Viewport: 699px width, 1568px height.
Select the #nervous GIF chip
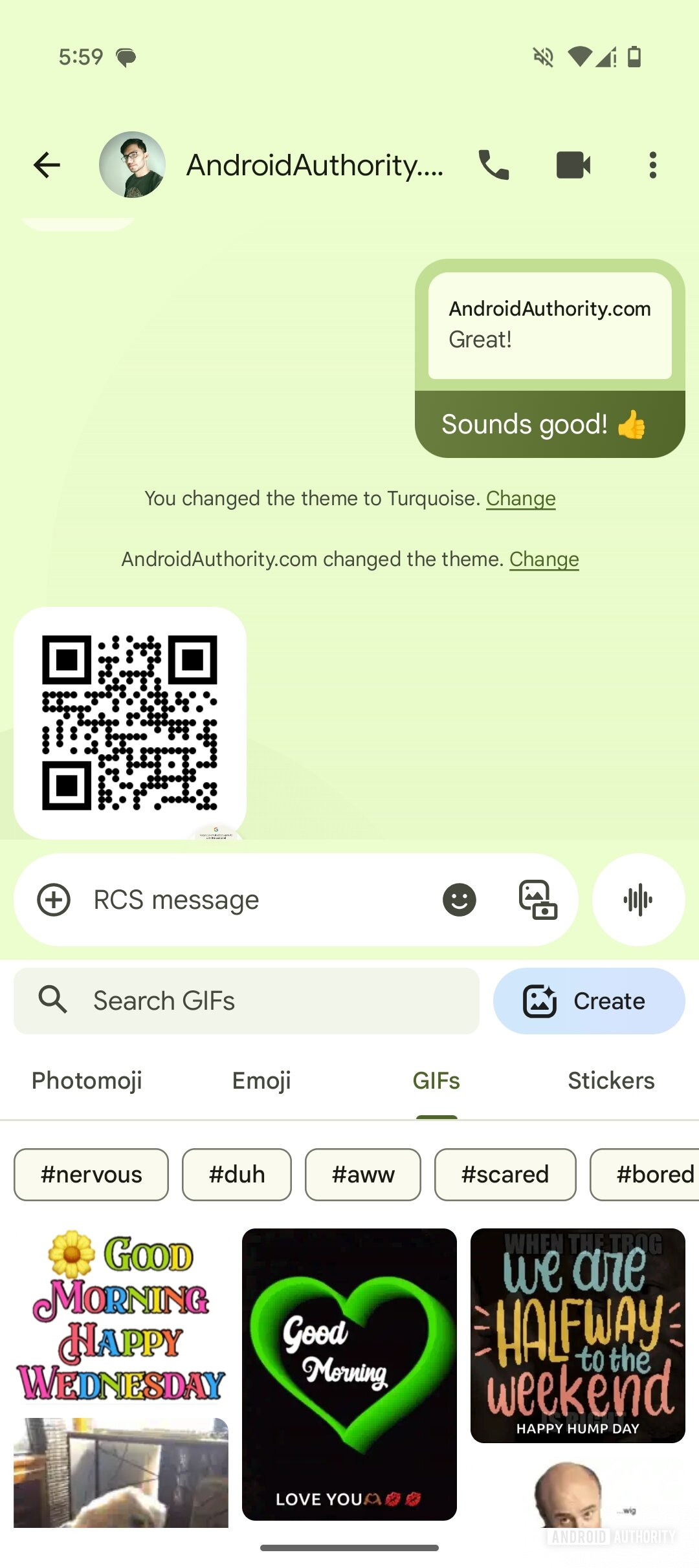tap(91, 1174)
